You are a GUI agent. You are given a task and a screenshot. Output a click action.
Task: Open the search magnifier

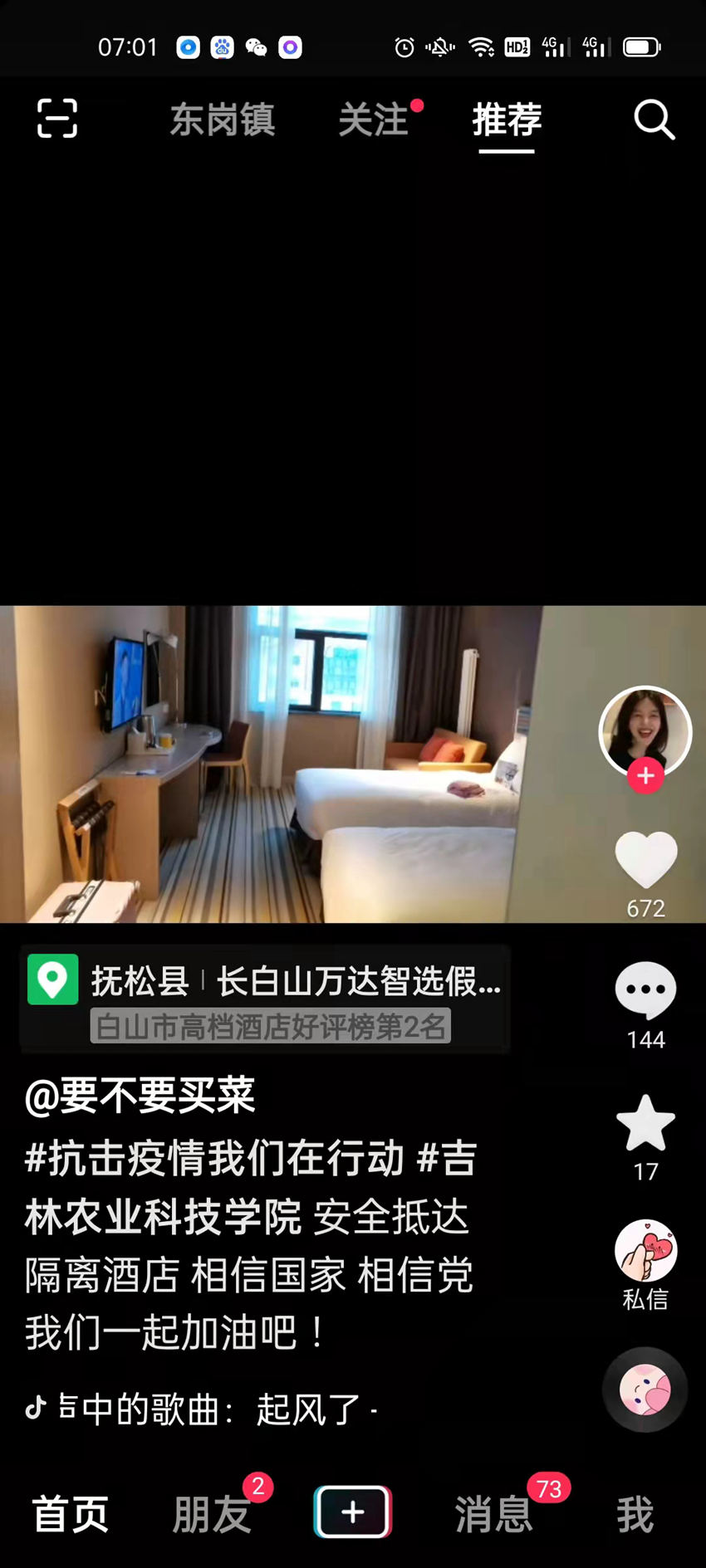(x=654, y=120)
